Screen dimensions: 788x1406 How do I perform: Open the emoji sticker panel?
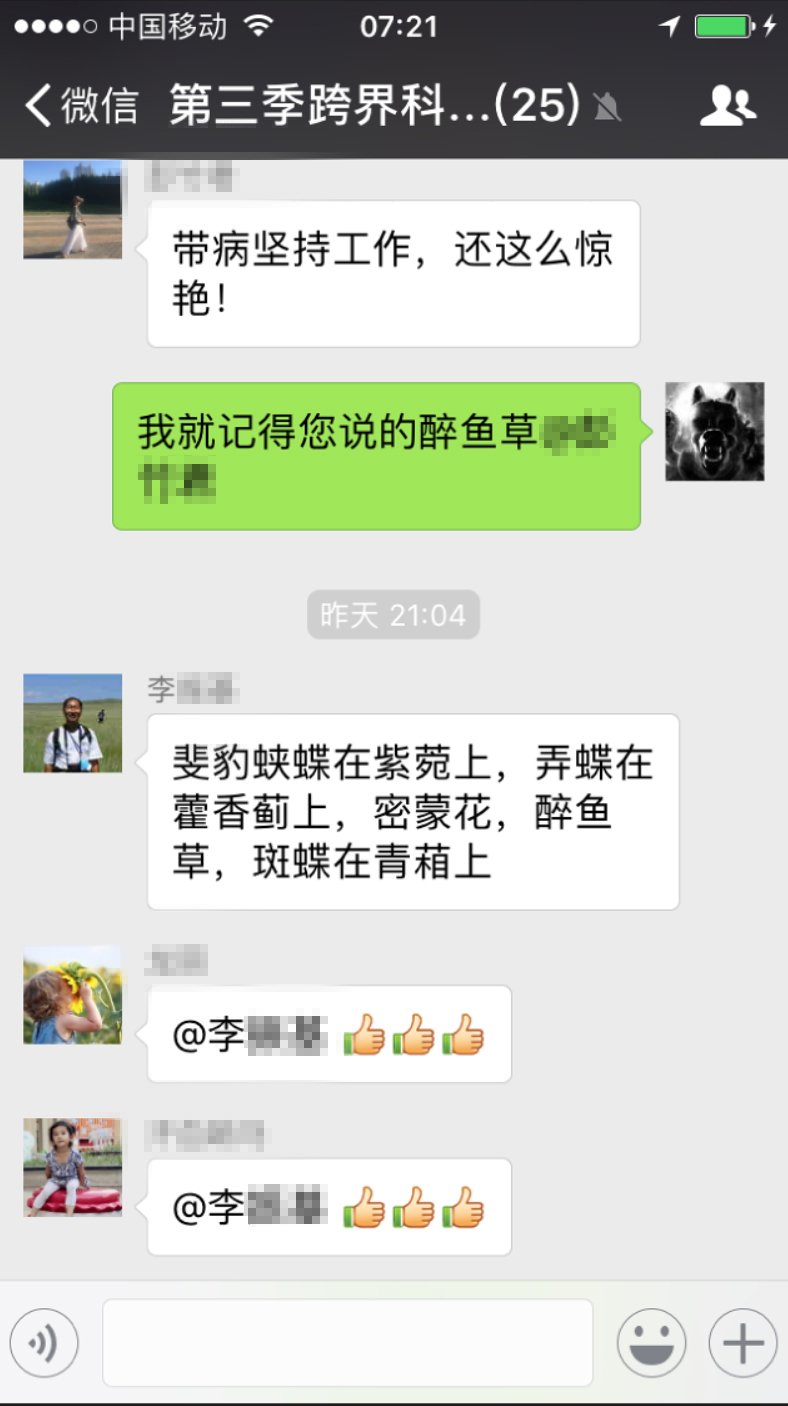click(651, 1342)
